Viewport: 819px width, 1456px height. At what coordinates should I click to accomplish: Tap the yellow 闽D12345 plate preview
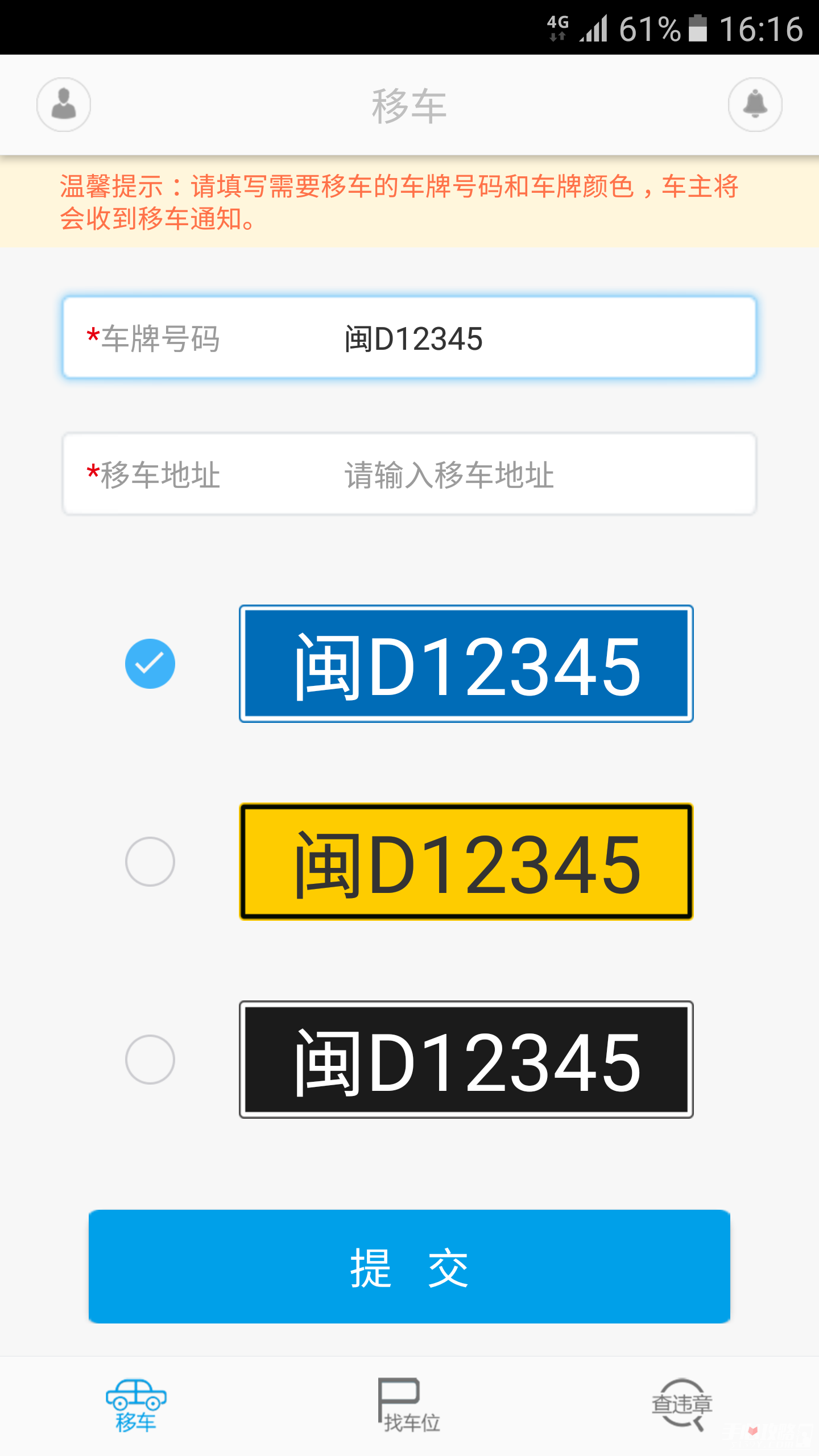pyautogui.click(x=466, y=862)
